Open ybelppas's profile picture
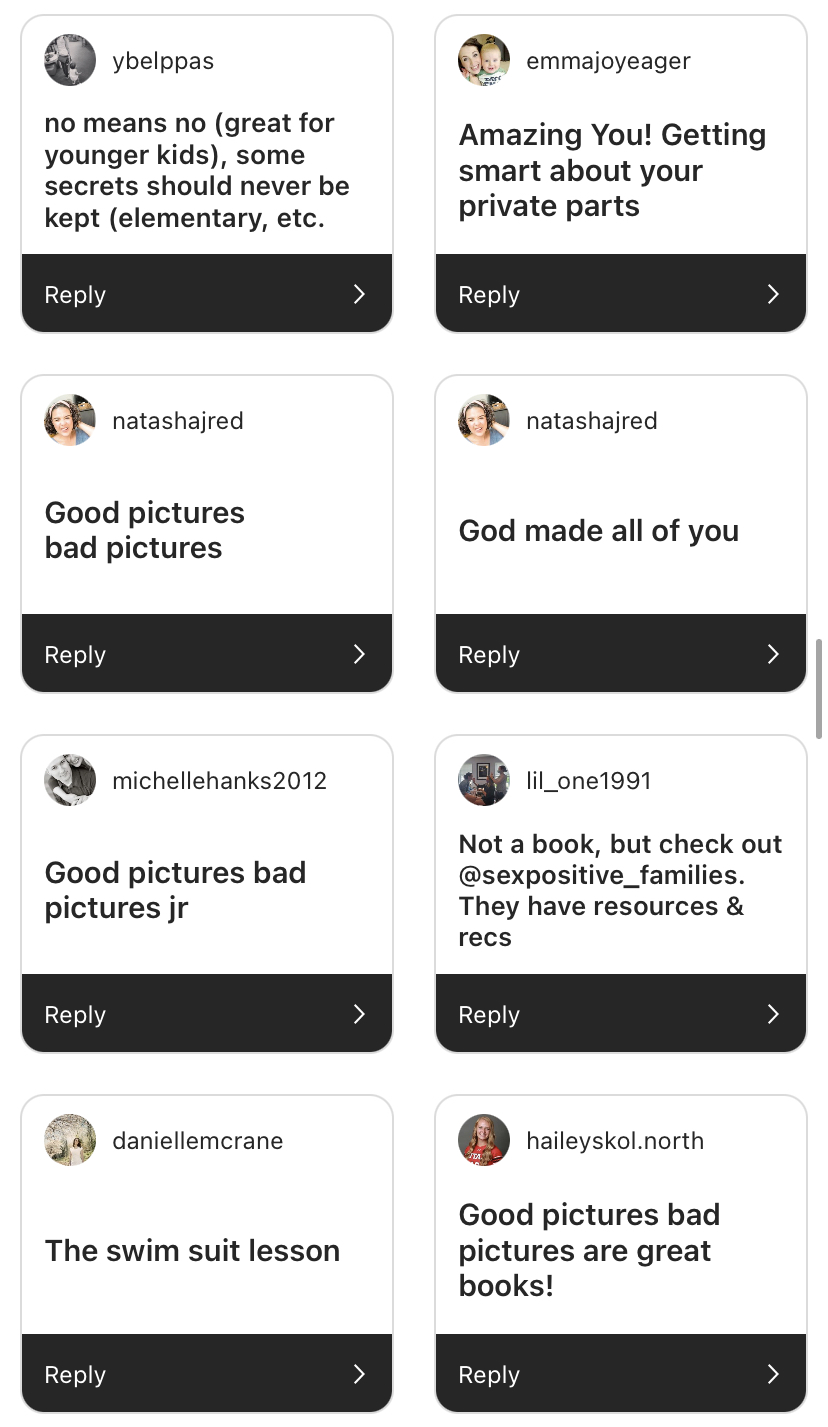The width and height of the screenshot is (828, 1427). click(x=70, y=60)
